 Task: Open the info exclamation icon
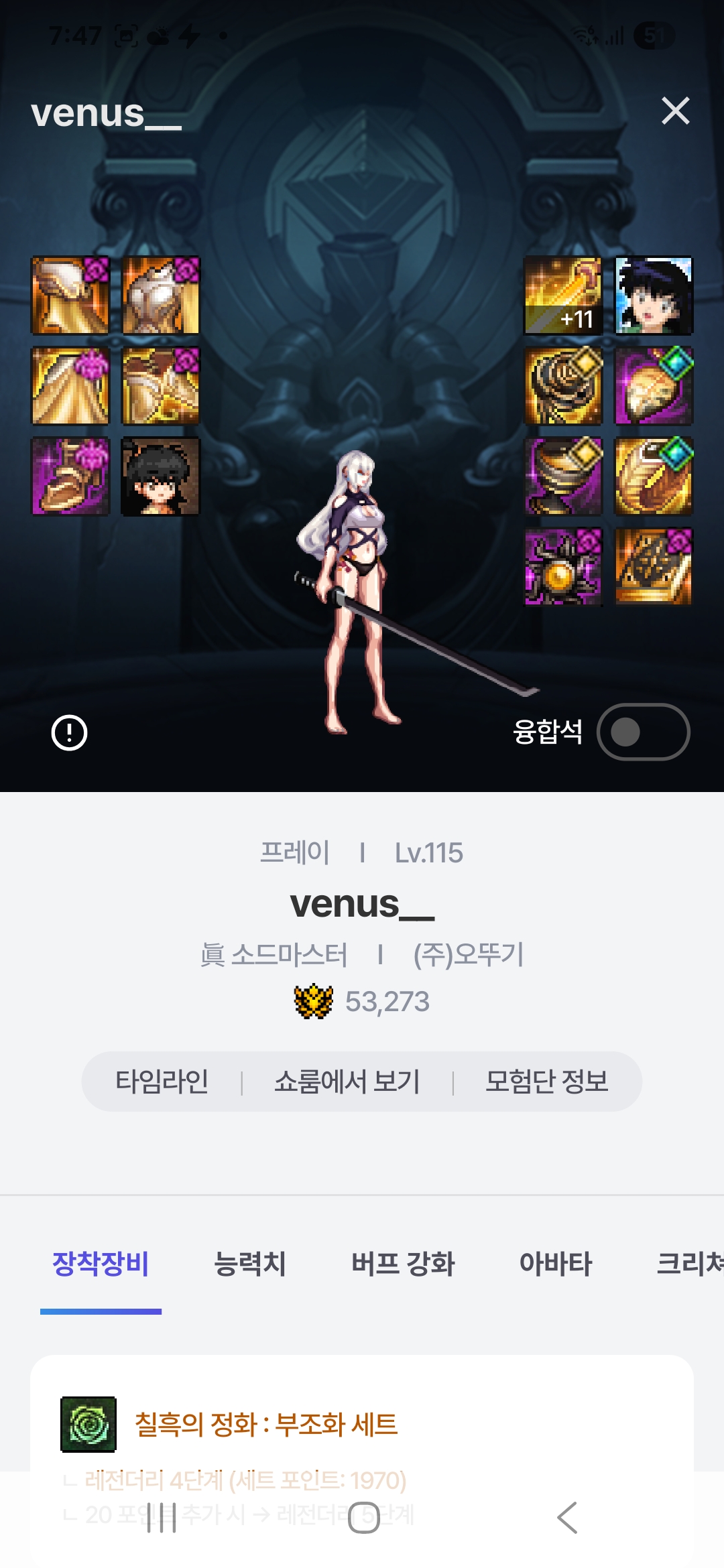[x=69, y=732]
